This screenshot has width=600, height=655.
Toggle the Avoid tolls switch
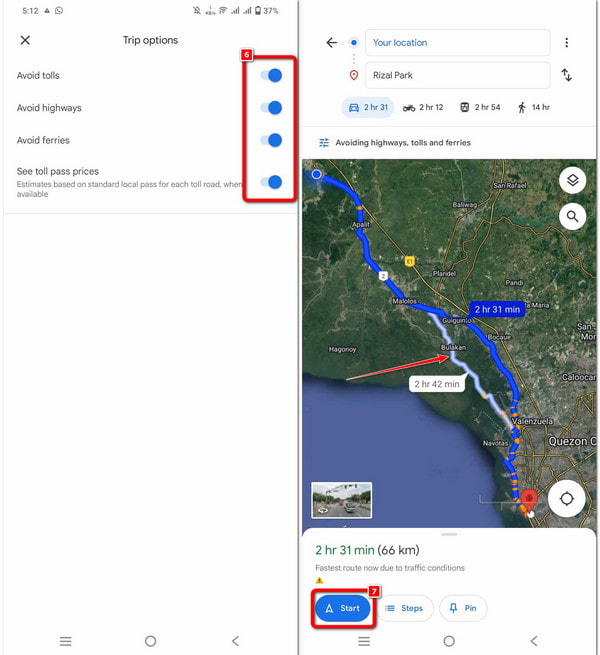click(x=271, y=75)
